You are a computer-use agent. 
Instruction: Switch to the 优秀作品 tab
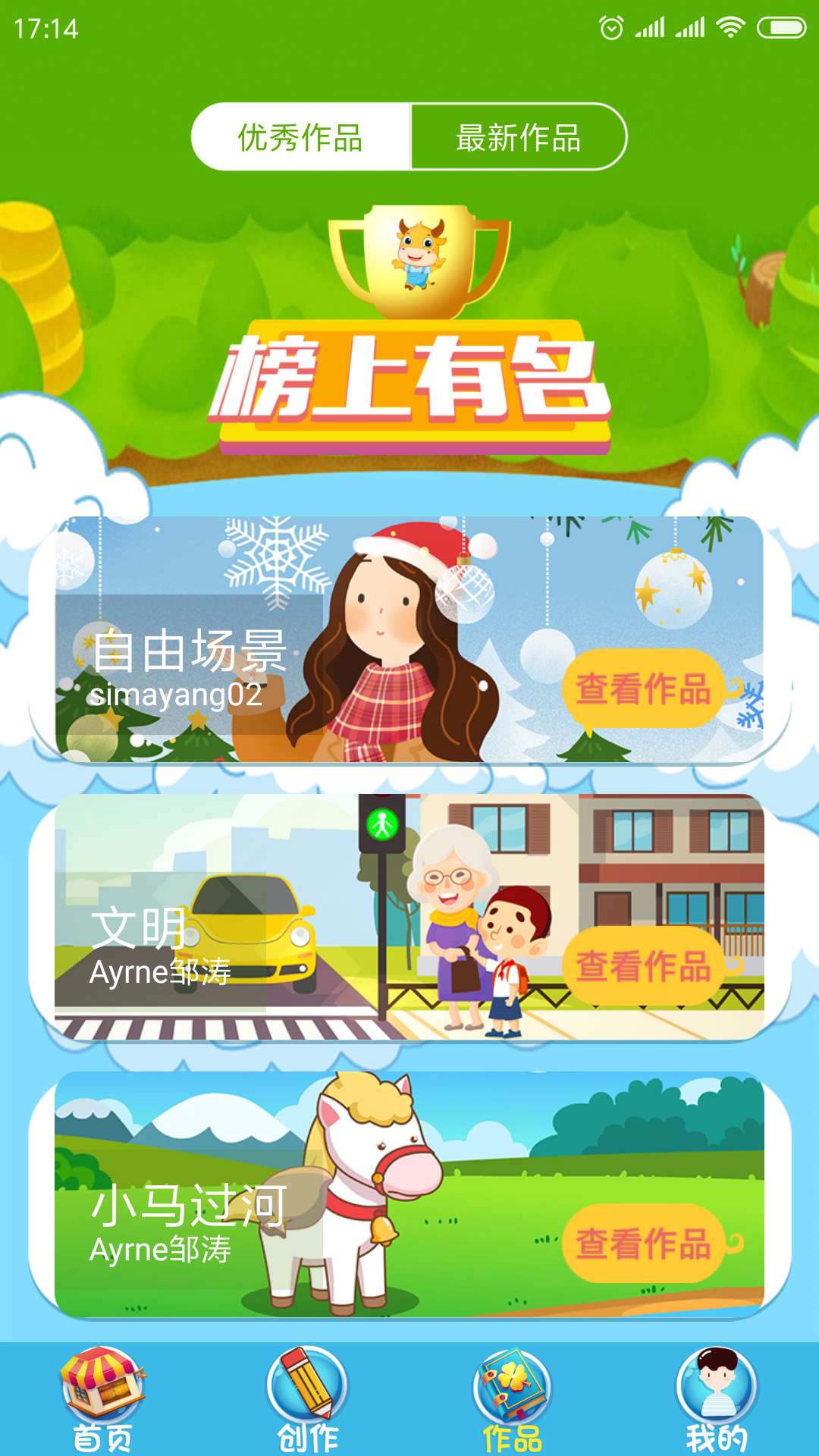[x=300, y=137]
